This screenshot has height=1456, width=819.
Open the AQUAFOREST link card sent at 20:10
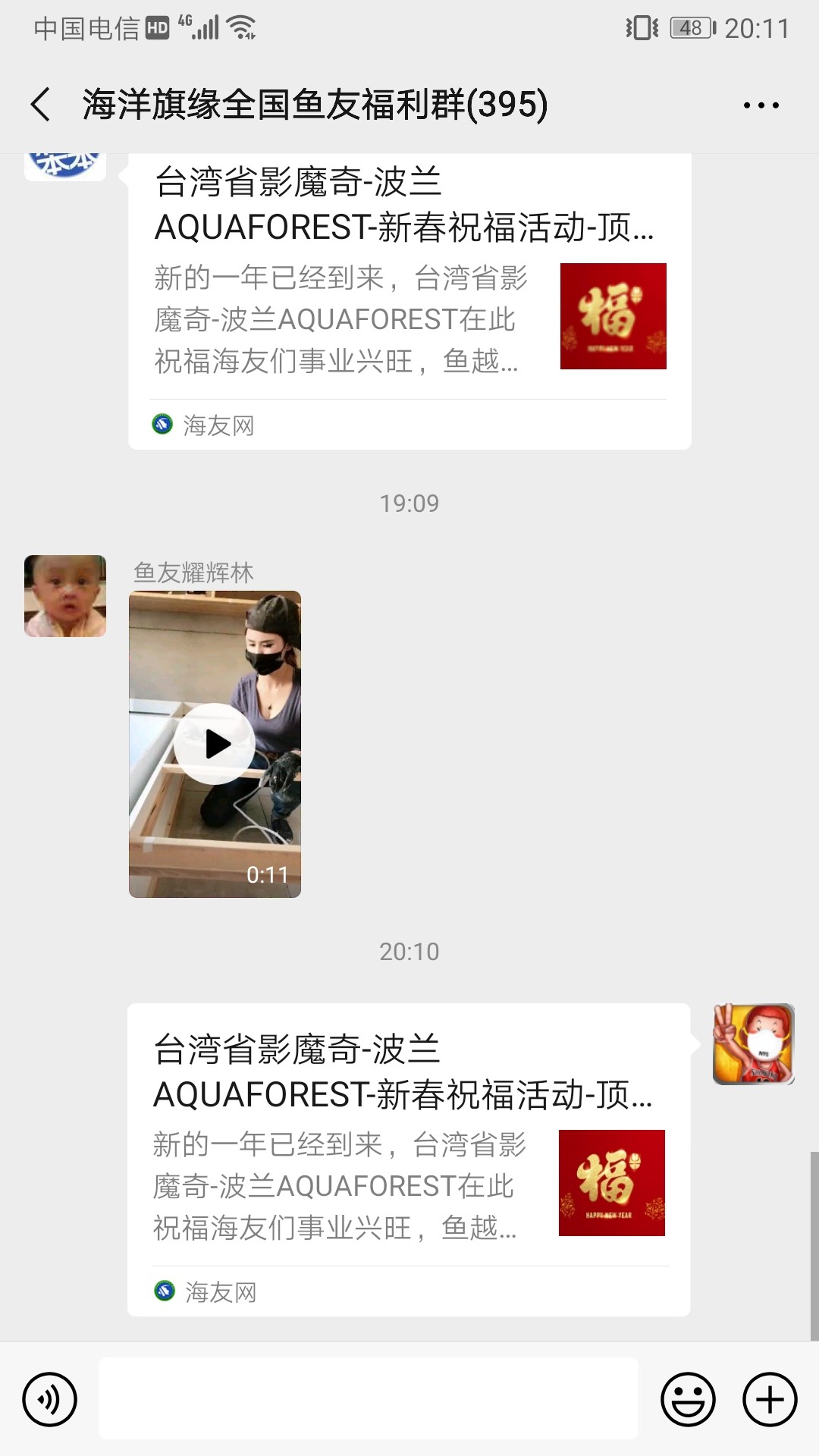(x=409, y=1159)
